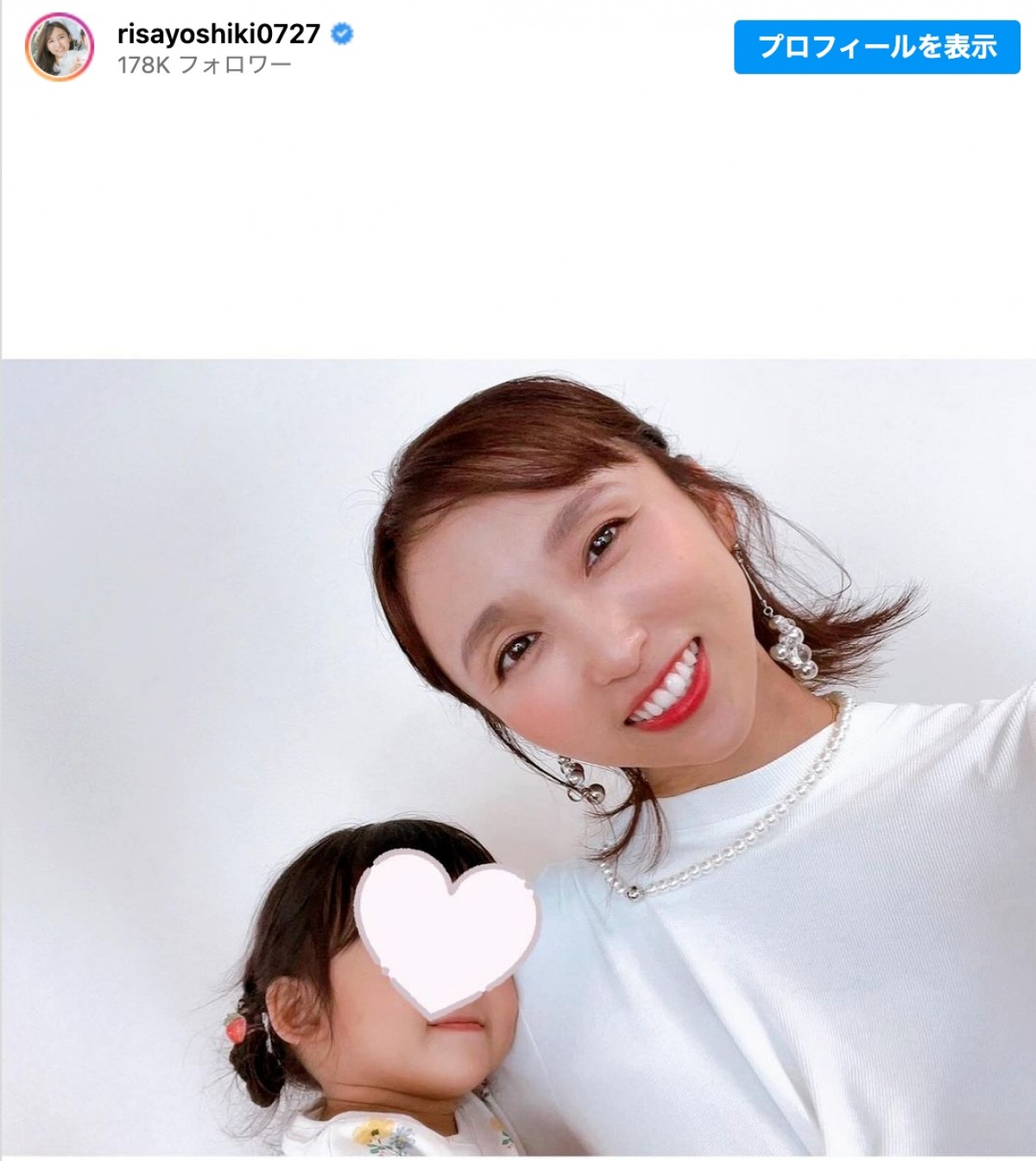The image size is (1036, 1161).
Task: Tap the プロフィールを表示 button
Action: coord(876,47)
